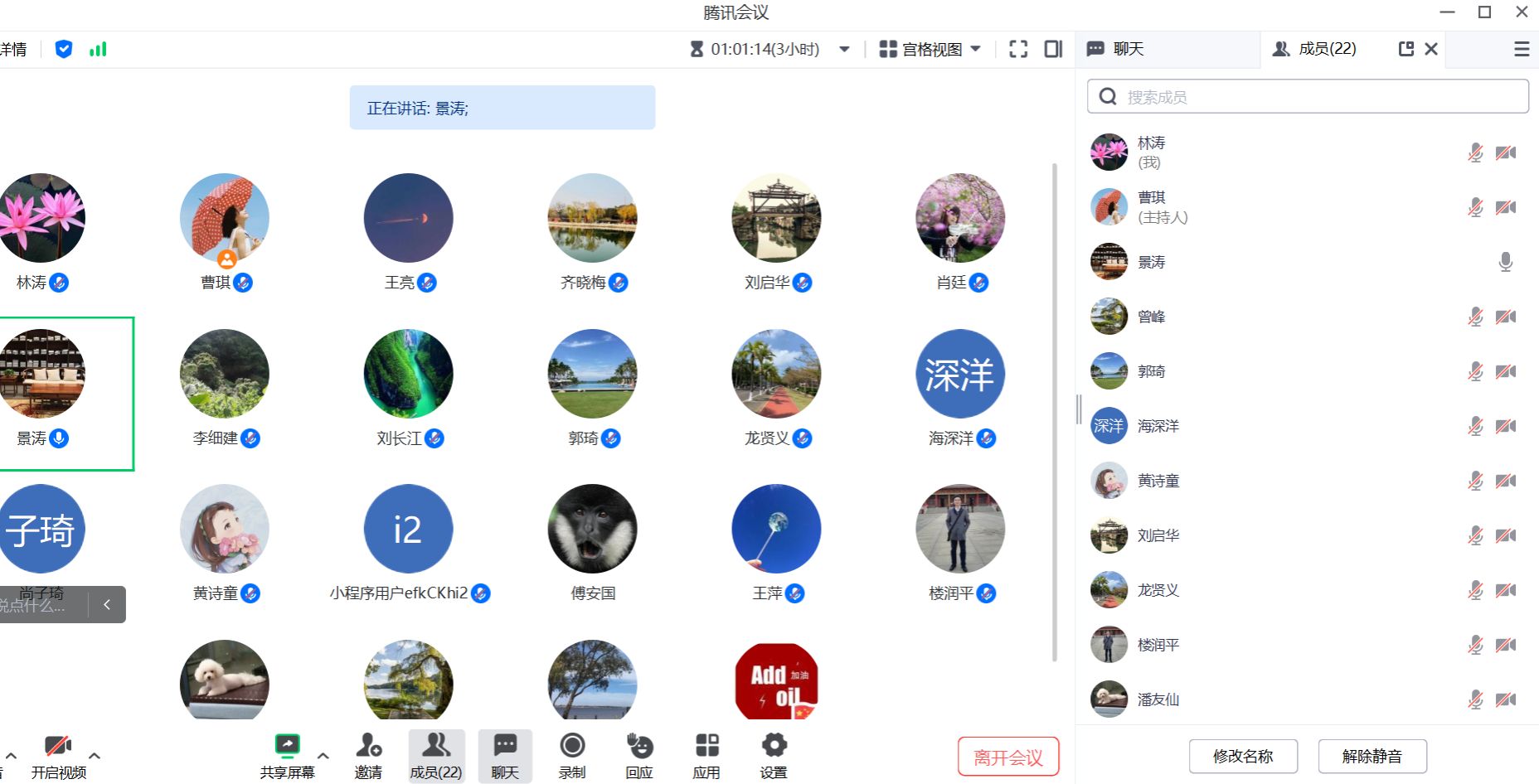The image size is (1539, 784).
Task: Open 应用 apps menu
Action: pos(706,755)
